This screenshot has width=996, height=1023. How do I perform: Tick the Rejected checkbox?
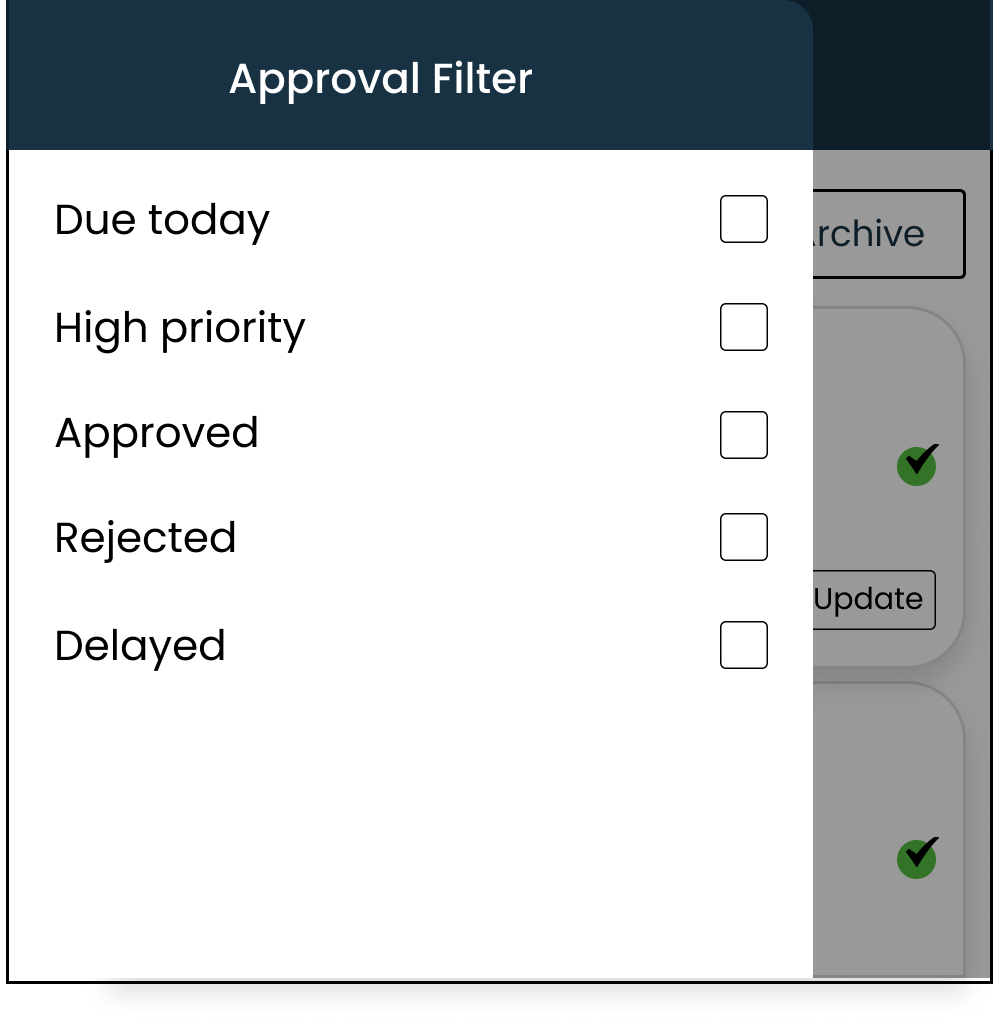pyautogui.click(x=743, y=537)
